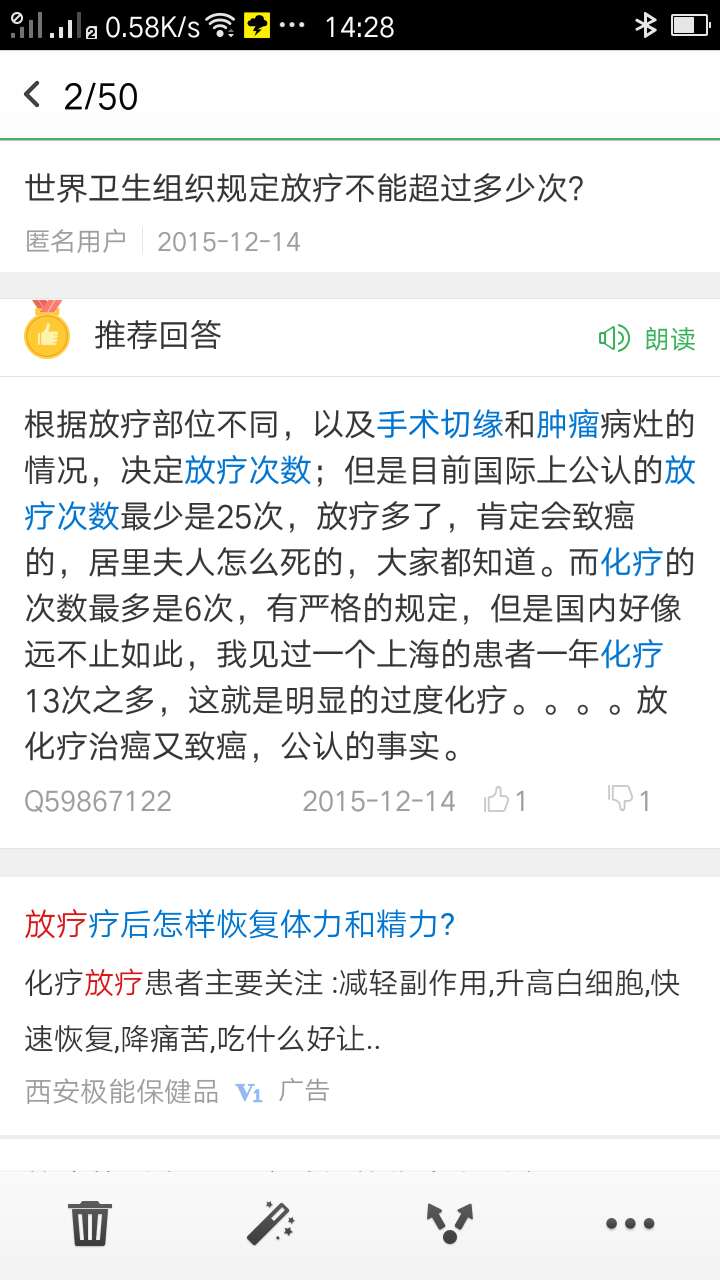Go back using the top-left arrow
The width and height of the screenshot is (720, 1280).
click(x=33, y=95)
